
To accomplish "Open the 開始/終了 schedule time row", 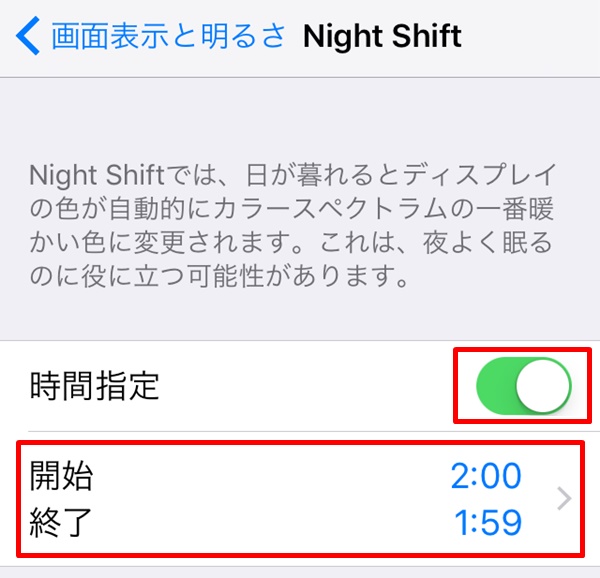I will click(300, 498).
